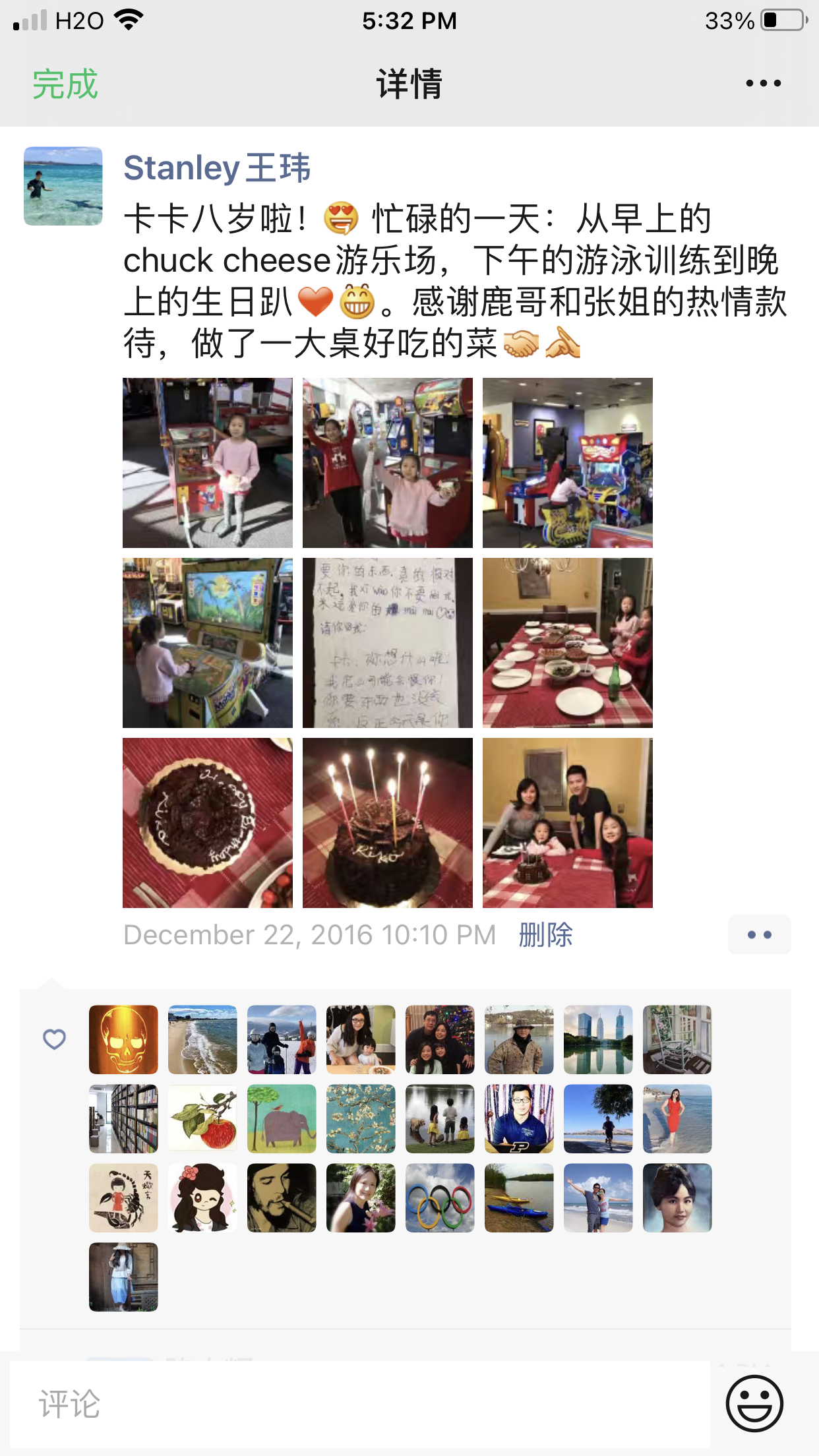Open the family group photo at table
Screen dimensions: 819x1456
click(x=567, y=822)
